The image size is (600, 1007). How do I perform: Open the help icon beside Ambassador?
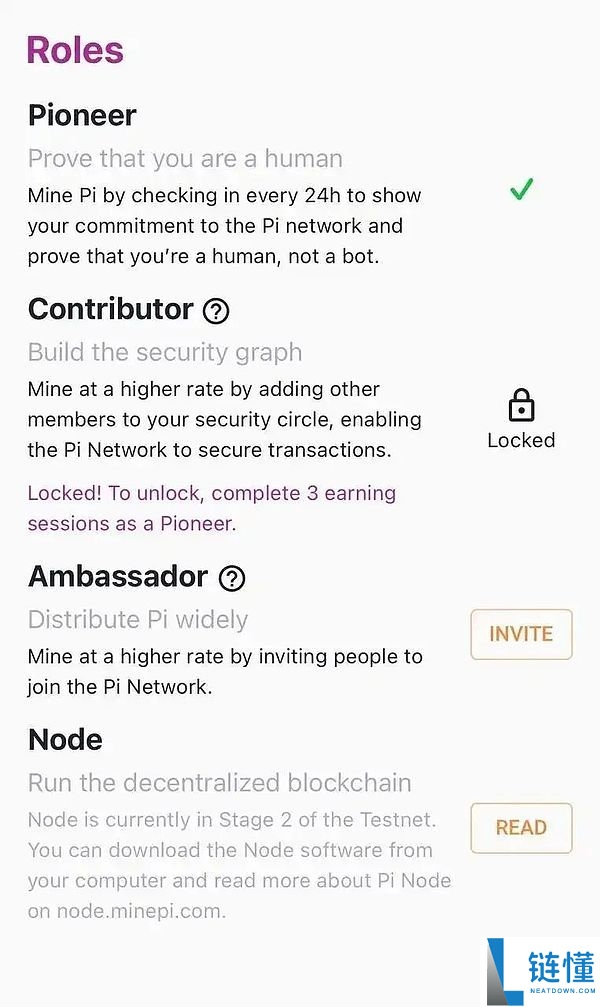232,578
